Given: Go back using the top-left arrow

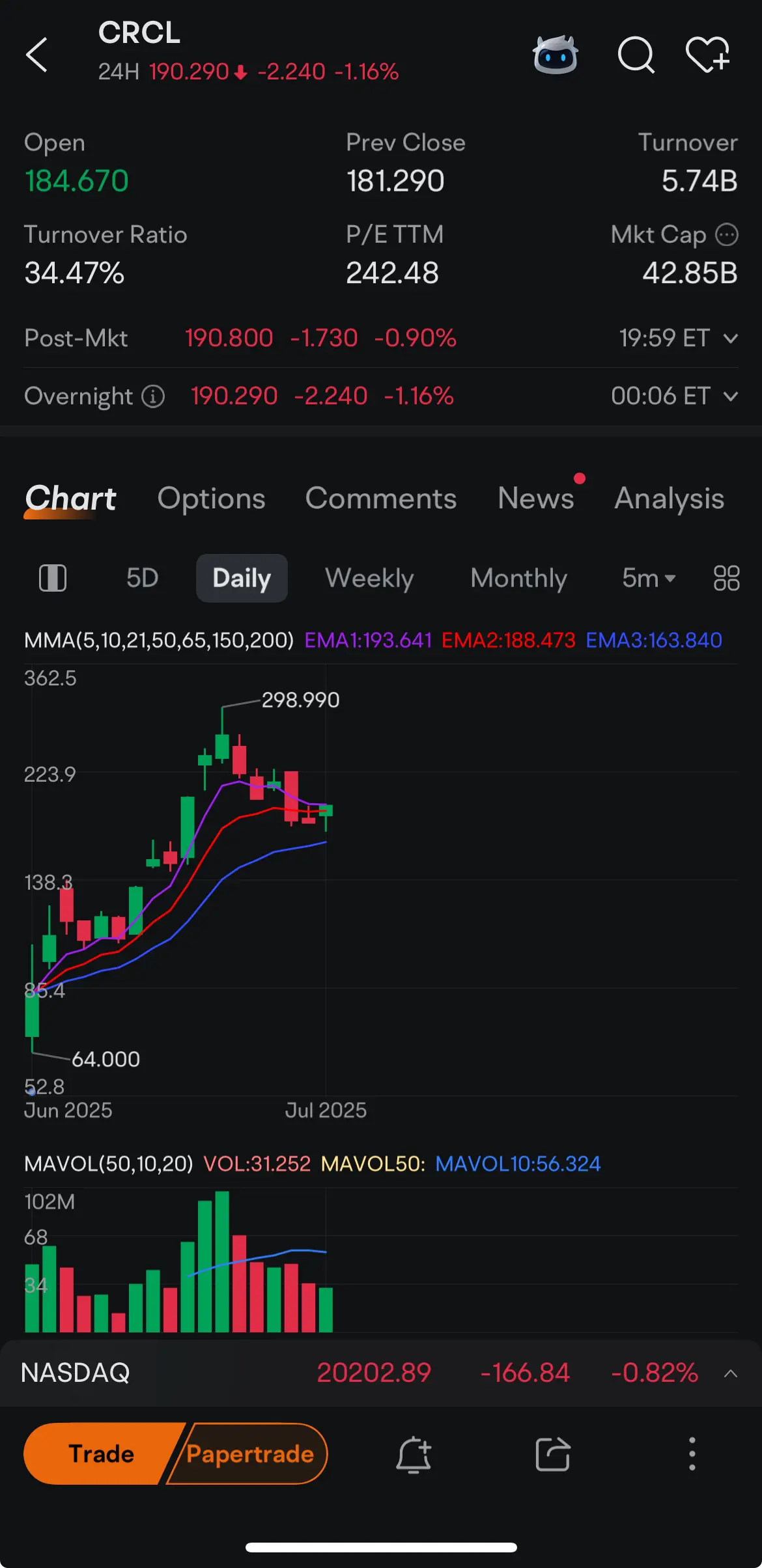Looking at the screenshot, I should point(36,55).
